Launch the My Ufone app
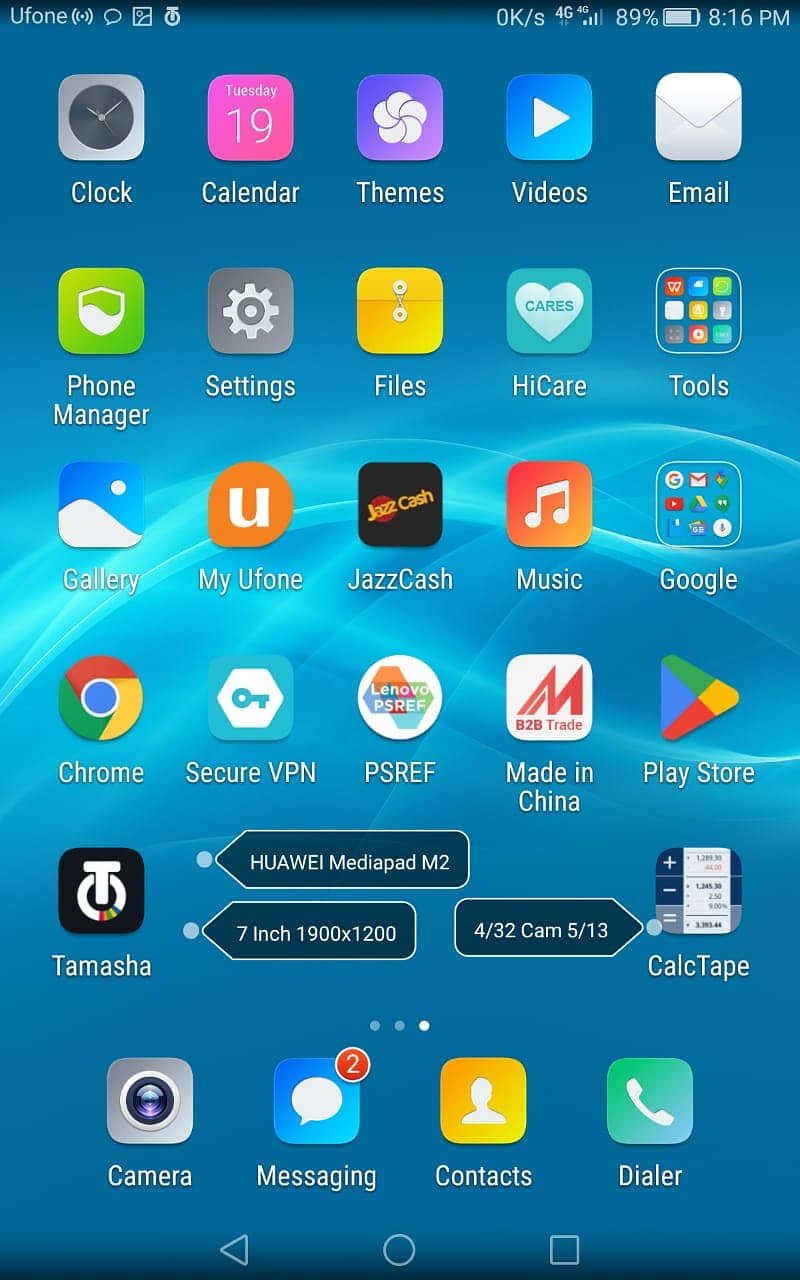The height and width of the screenshot is (1280, 800). click(x=250, y=504)
